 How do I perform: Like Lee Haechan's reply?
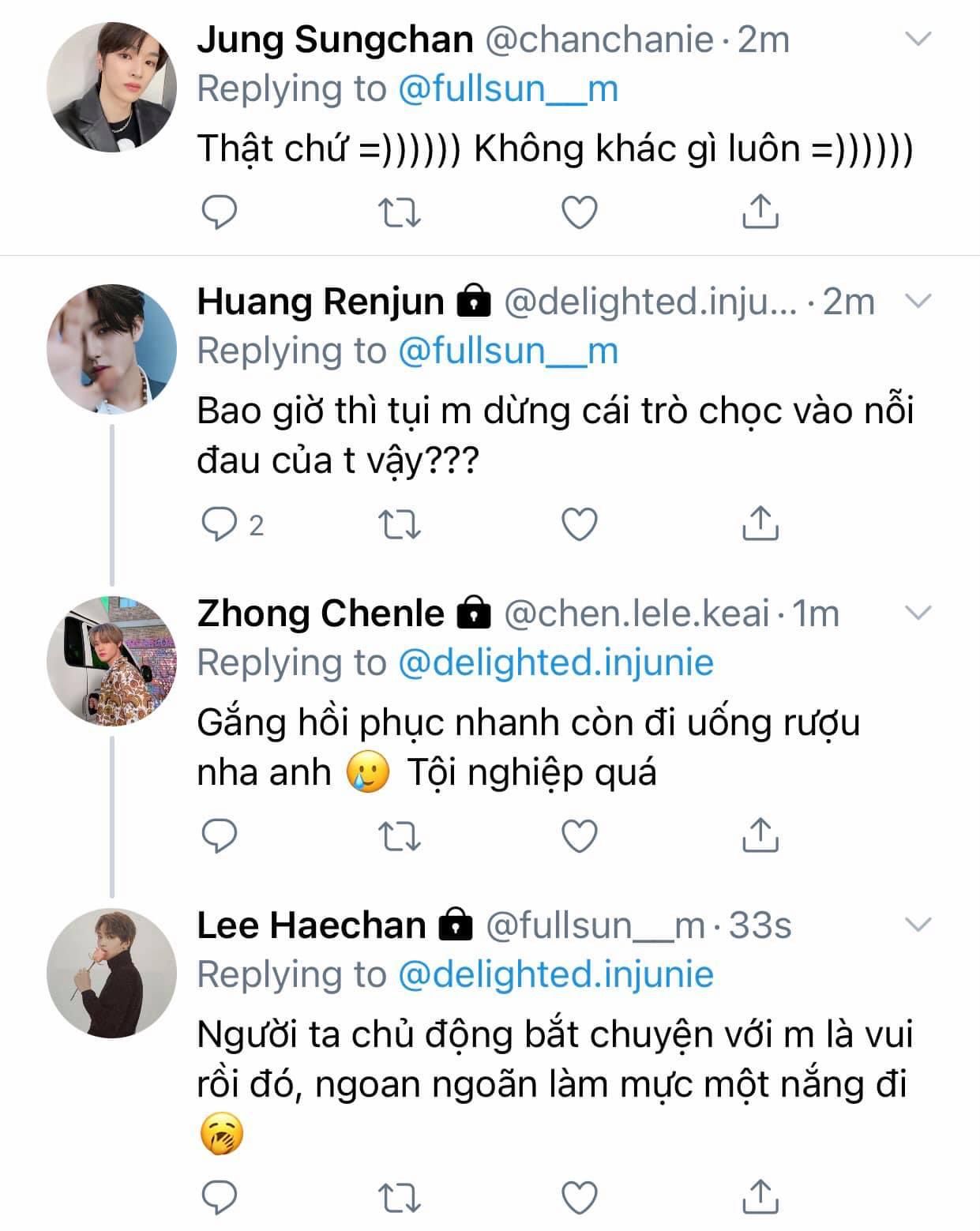pos(579,1196)
